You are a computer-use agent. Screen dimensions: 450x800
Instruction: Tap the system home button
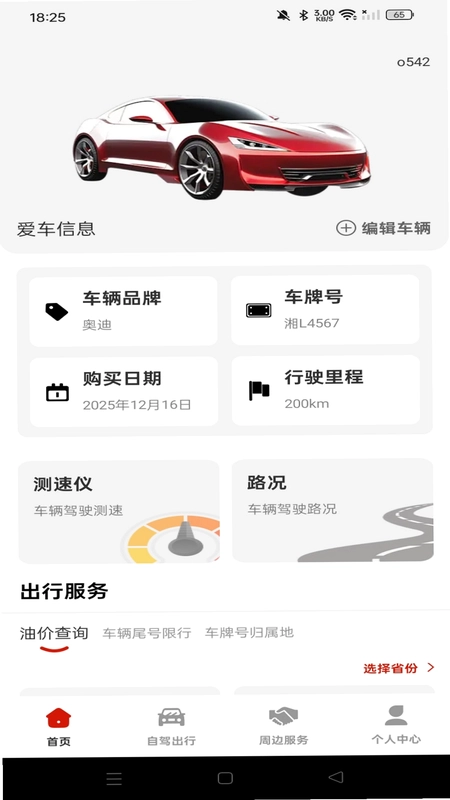pyautogui.click(x=225, y=778)
